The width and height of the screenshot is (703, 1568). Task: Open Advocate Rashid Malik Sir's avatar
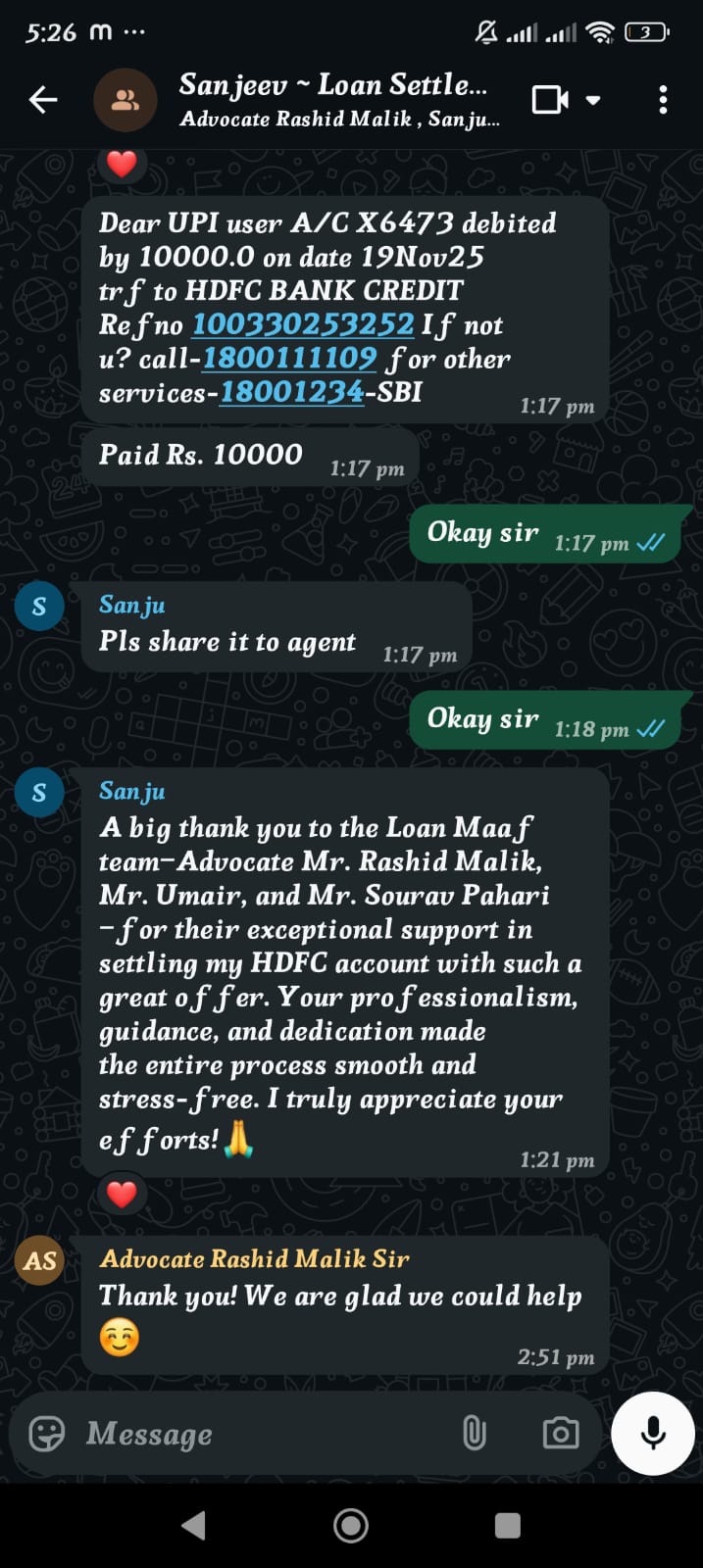[40, 1260]
